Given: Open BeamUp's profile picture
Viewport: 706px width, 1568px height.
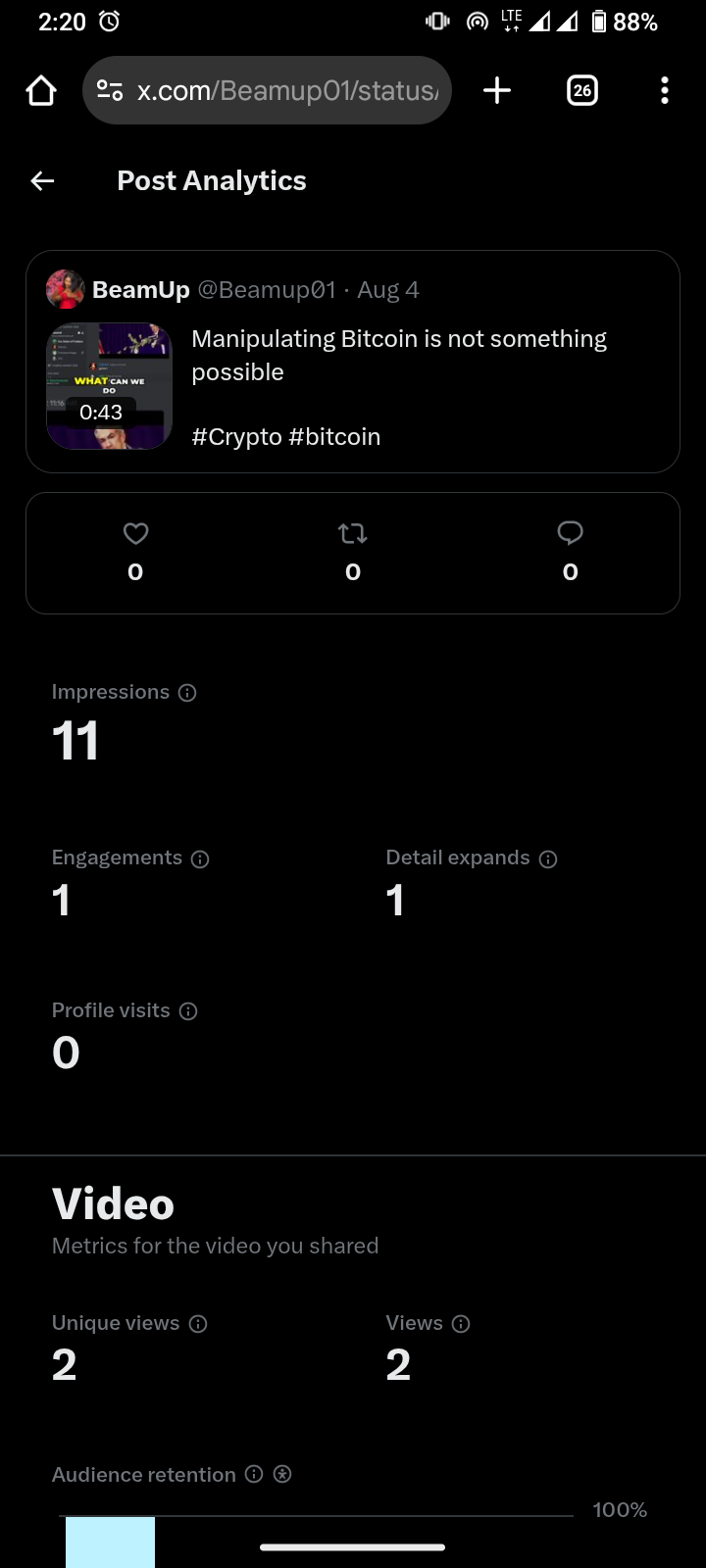Looking at the screenshot, I should tap(66, 289).
